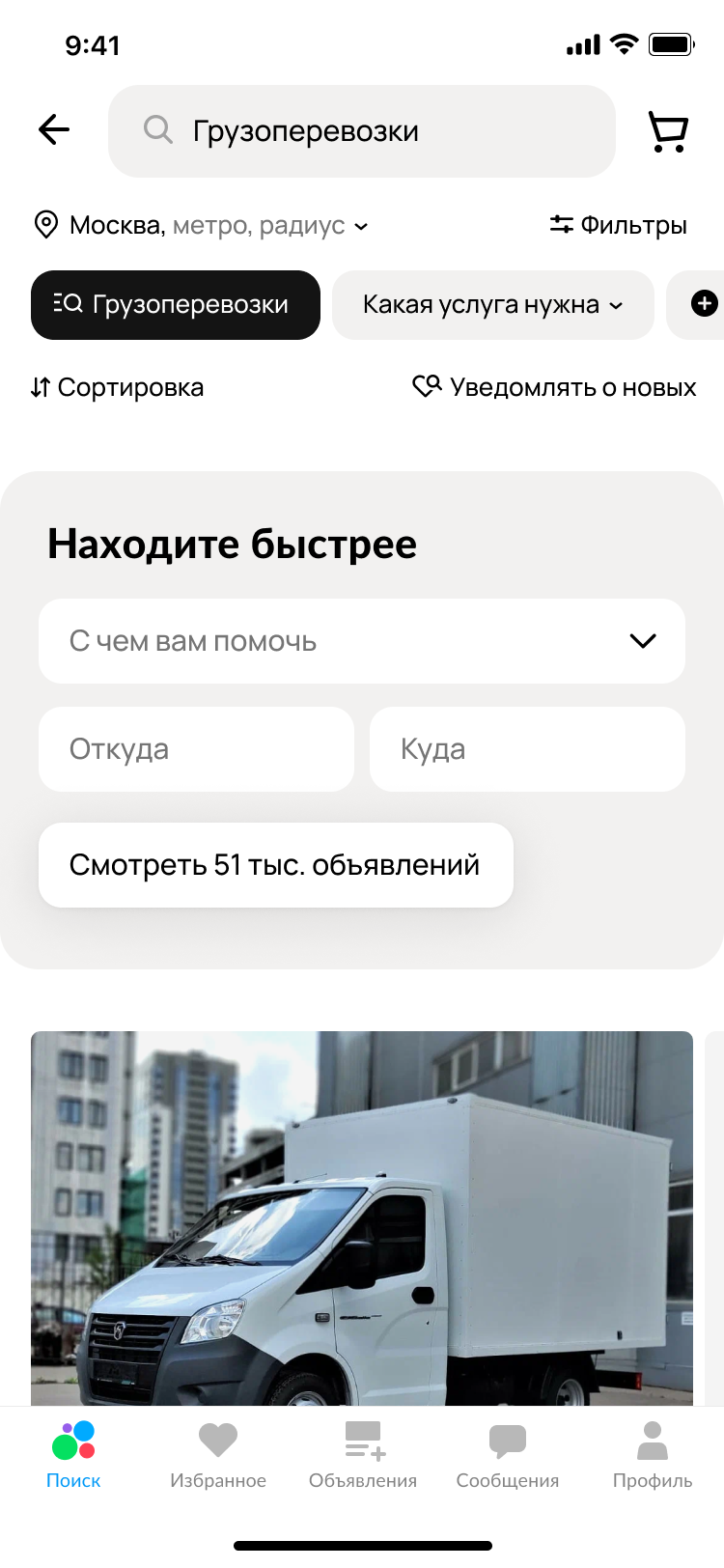Tap Смотреть 51 тыс. объявлений
The width and height of the screenshot is (724, 1568).
(275, 865)
